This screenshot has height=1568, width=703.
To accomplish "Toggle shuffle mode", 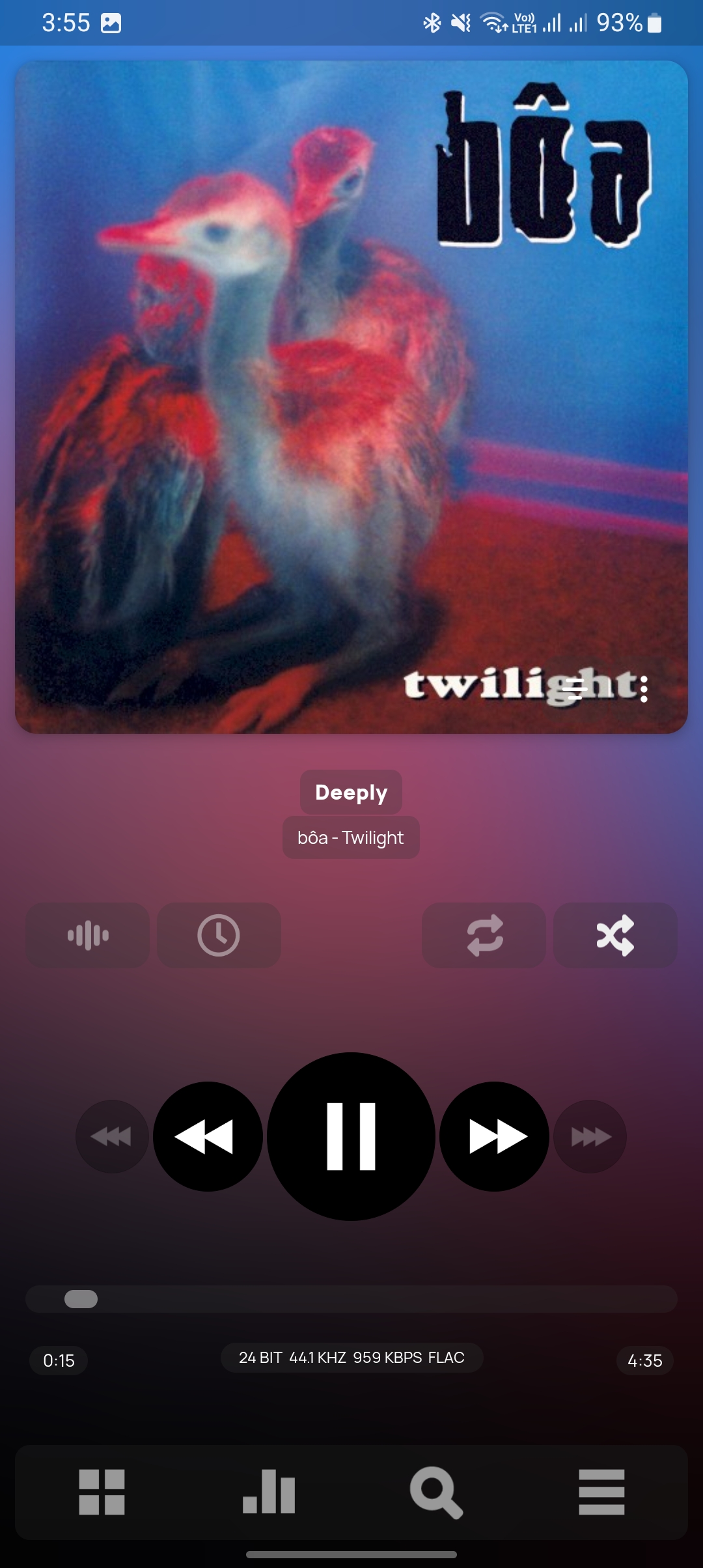I will [615, 935].
